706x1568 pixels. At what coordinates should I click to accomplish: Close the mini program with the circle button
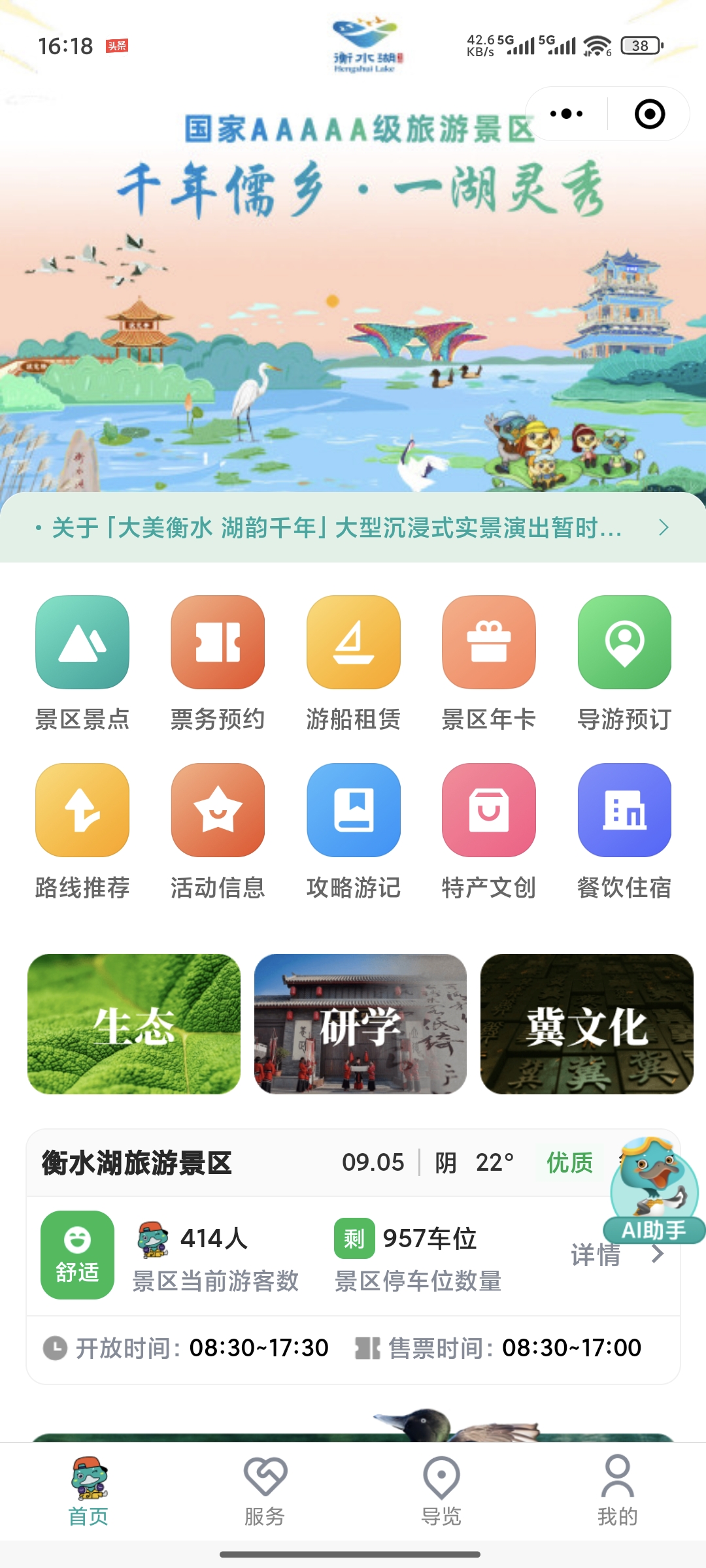click(649, 114)
